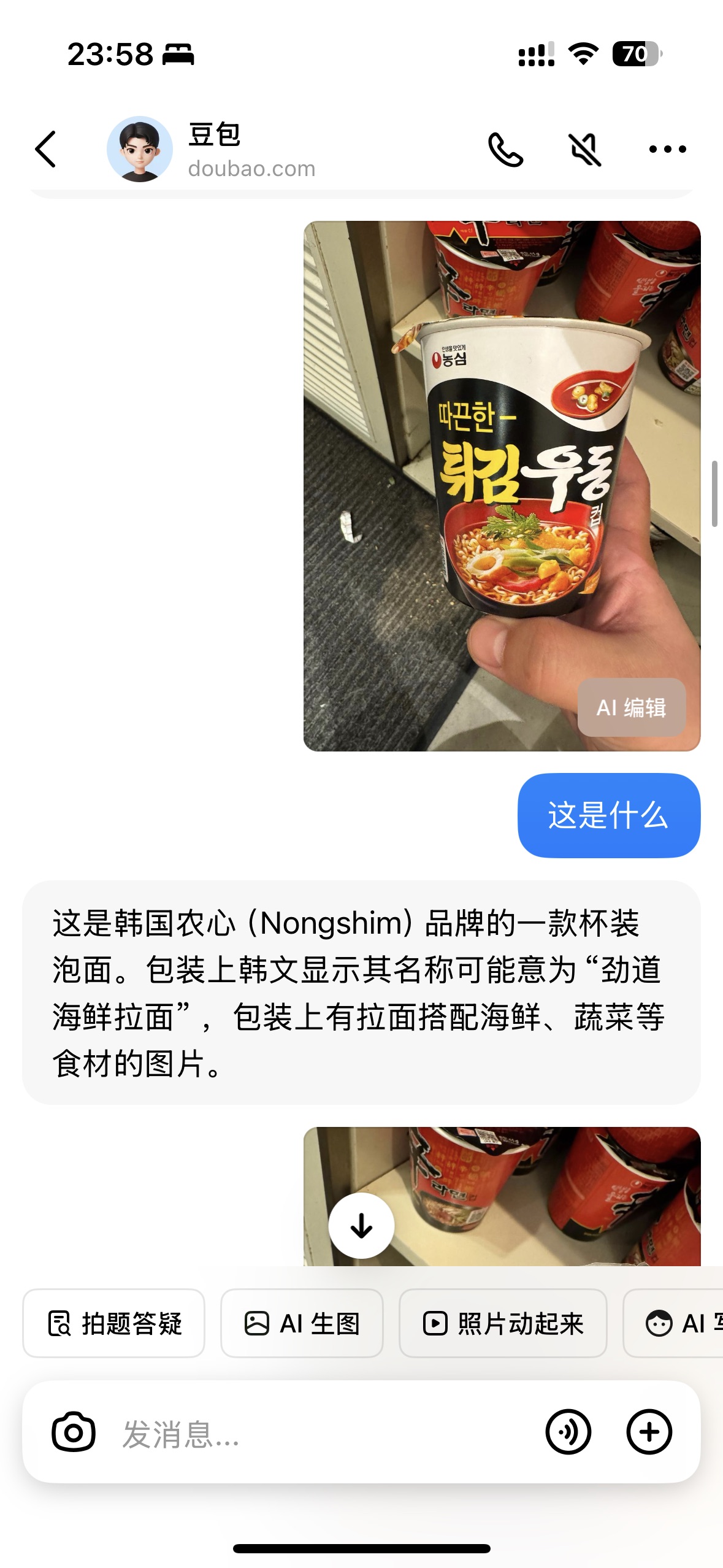Viewport: 723px width, 1568px height.
Task: Focus the 发消息 input field
Action: [319, 1433]
